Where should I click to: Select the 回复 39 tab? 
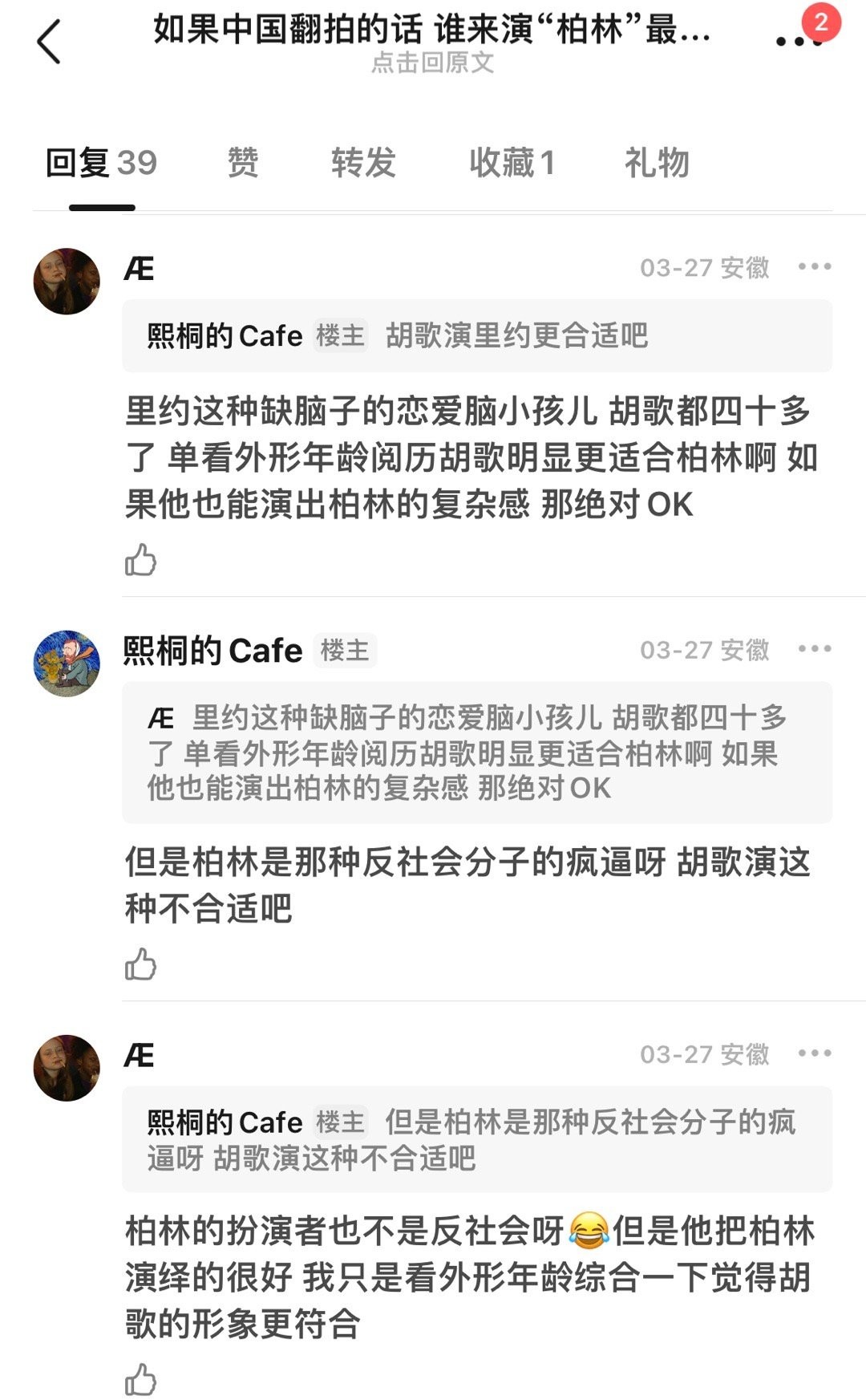point(101,163)
